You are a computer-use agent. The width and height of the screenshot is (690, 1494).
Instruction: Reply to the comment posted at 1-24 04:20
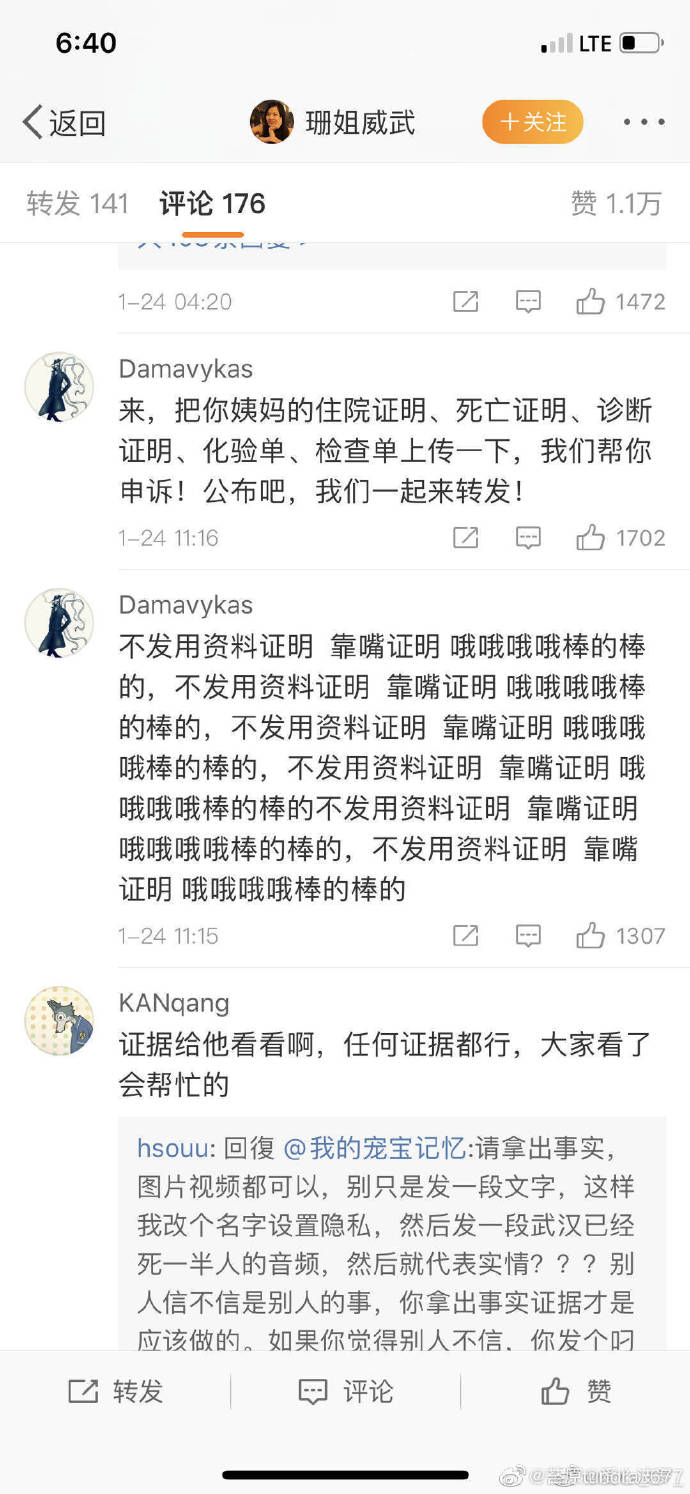click(x=528, y=301)
